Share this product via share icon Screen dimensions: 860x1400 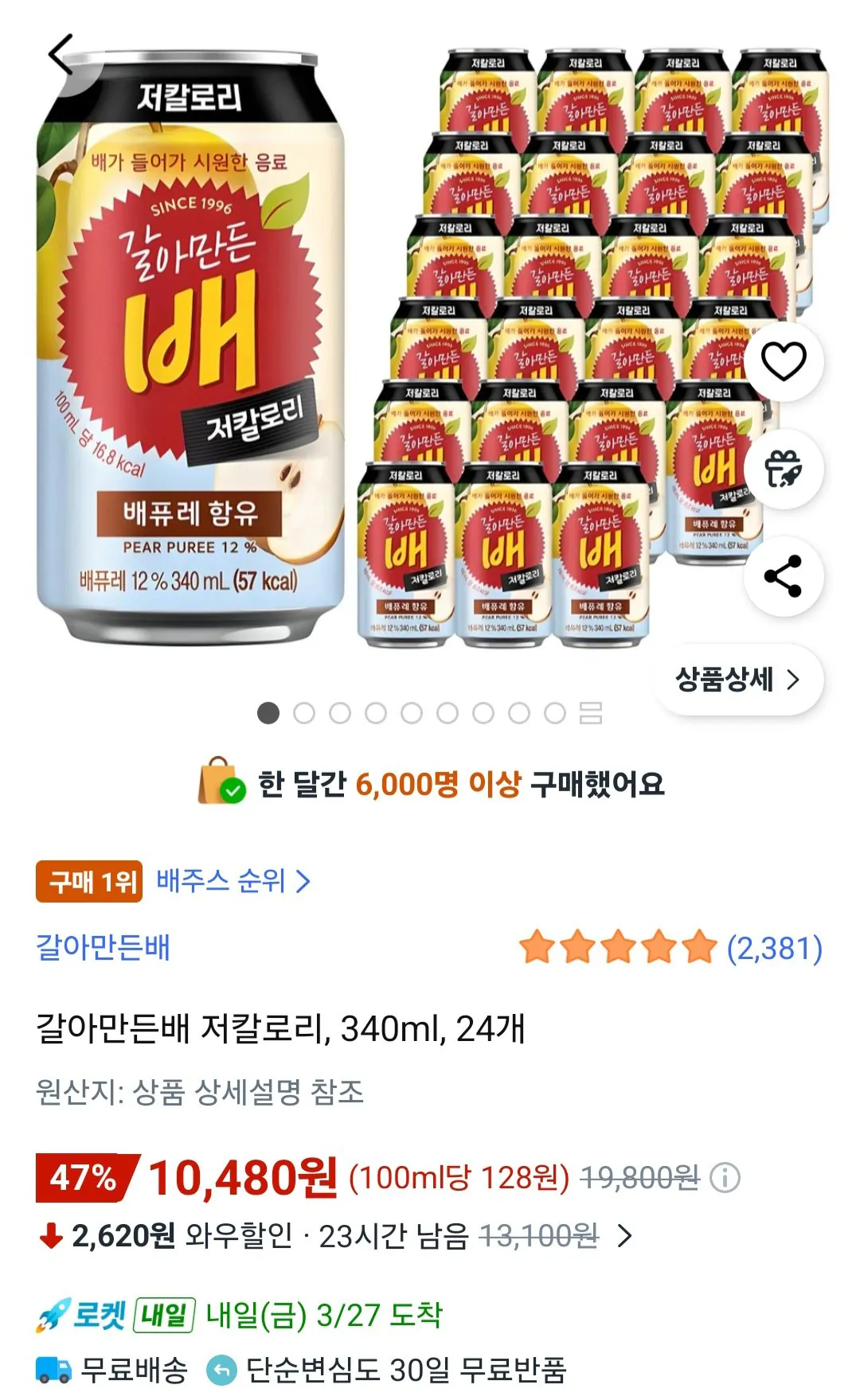click(784, 579)
